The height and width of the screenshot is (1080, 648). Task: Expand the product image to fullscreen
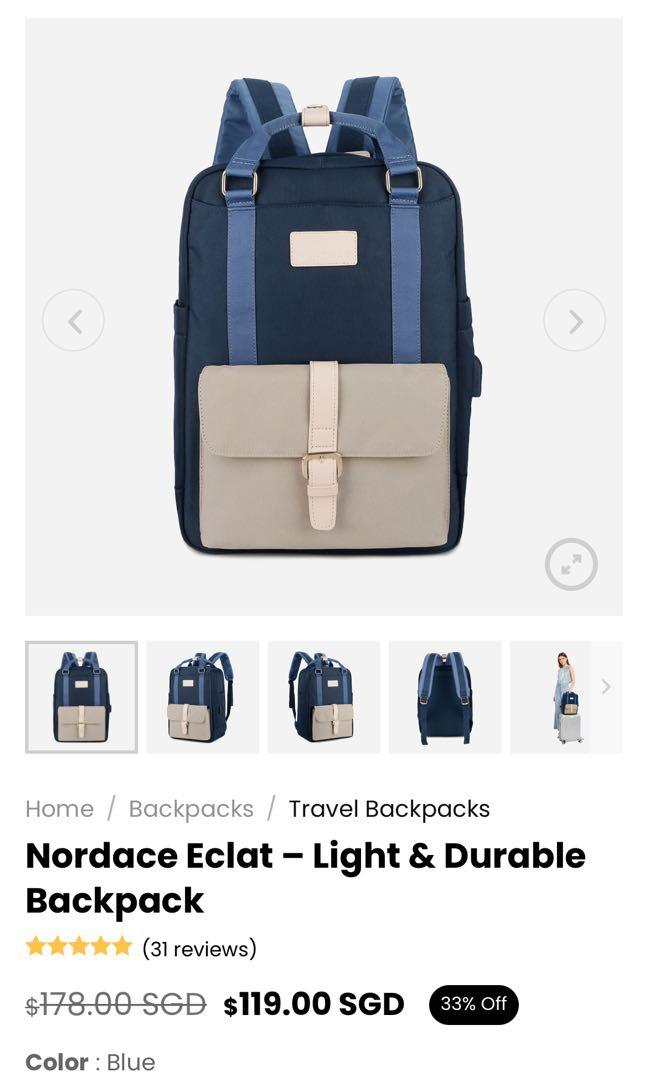click(571, 565)
